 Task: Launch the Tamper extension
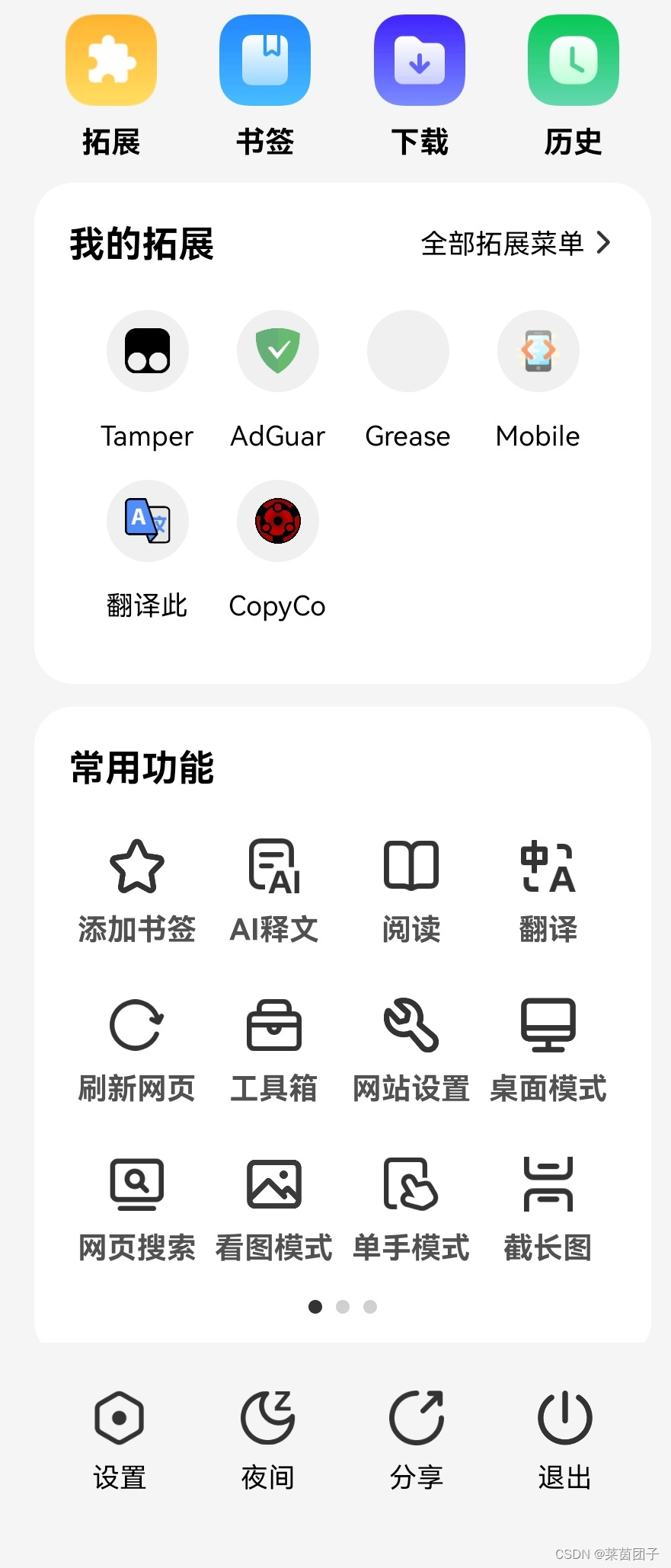click(x=148, y=351)
